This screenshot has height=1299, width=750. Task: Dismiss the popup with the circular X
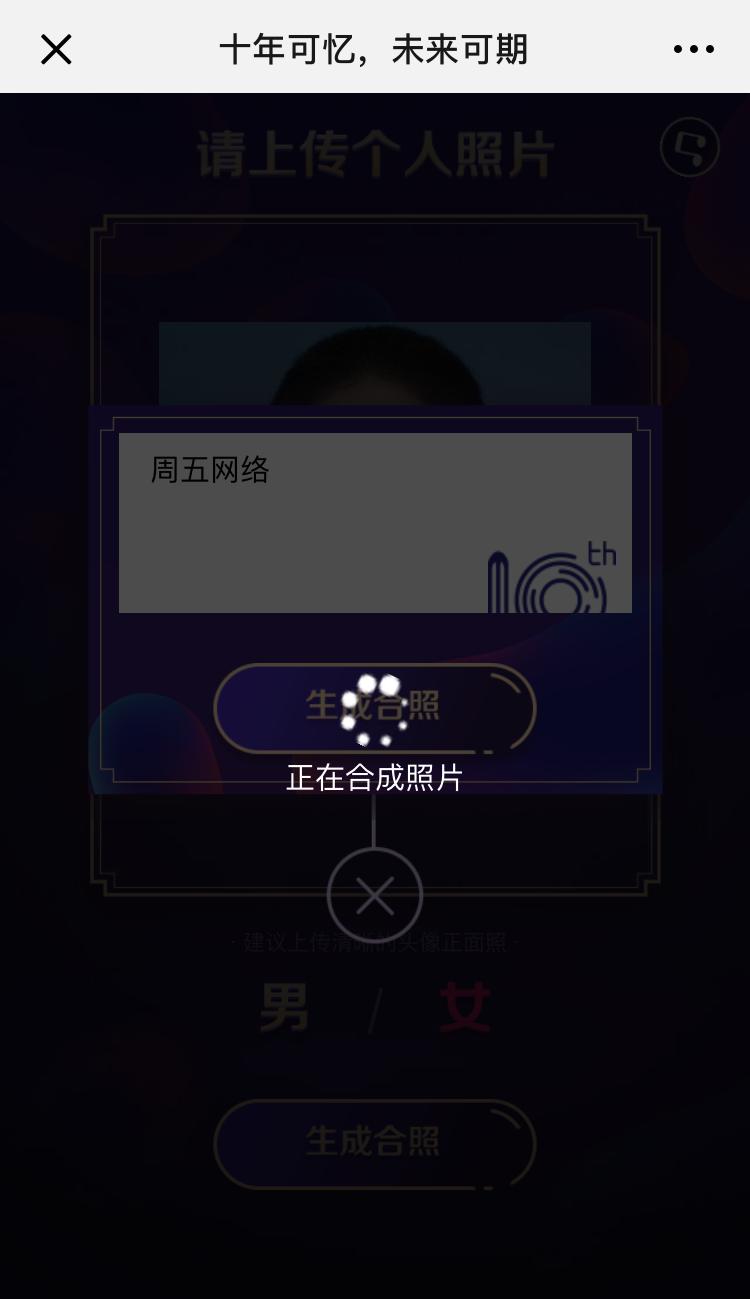pos(375,896)
